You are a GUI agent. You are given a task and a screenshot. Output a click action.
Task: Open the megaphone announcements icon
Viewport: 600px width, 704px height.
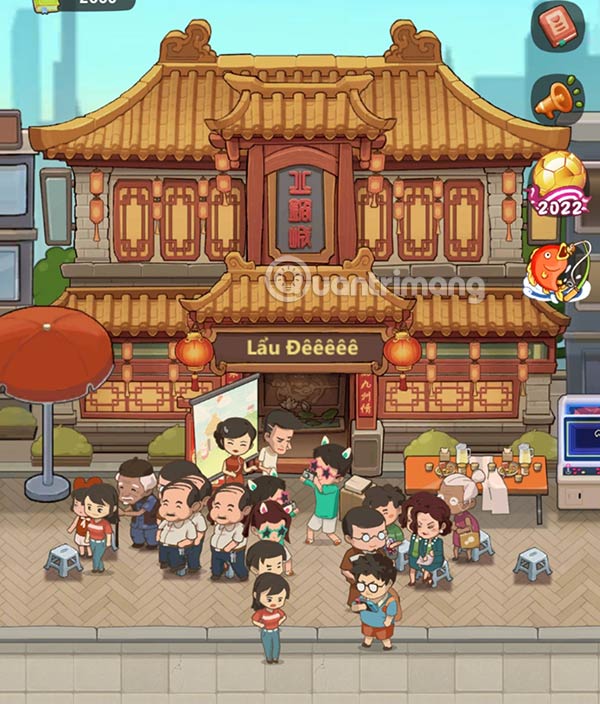pos(556,100)
